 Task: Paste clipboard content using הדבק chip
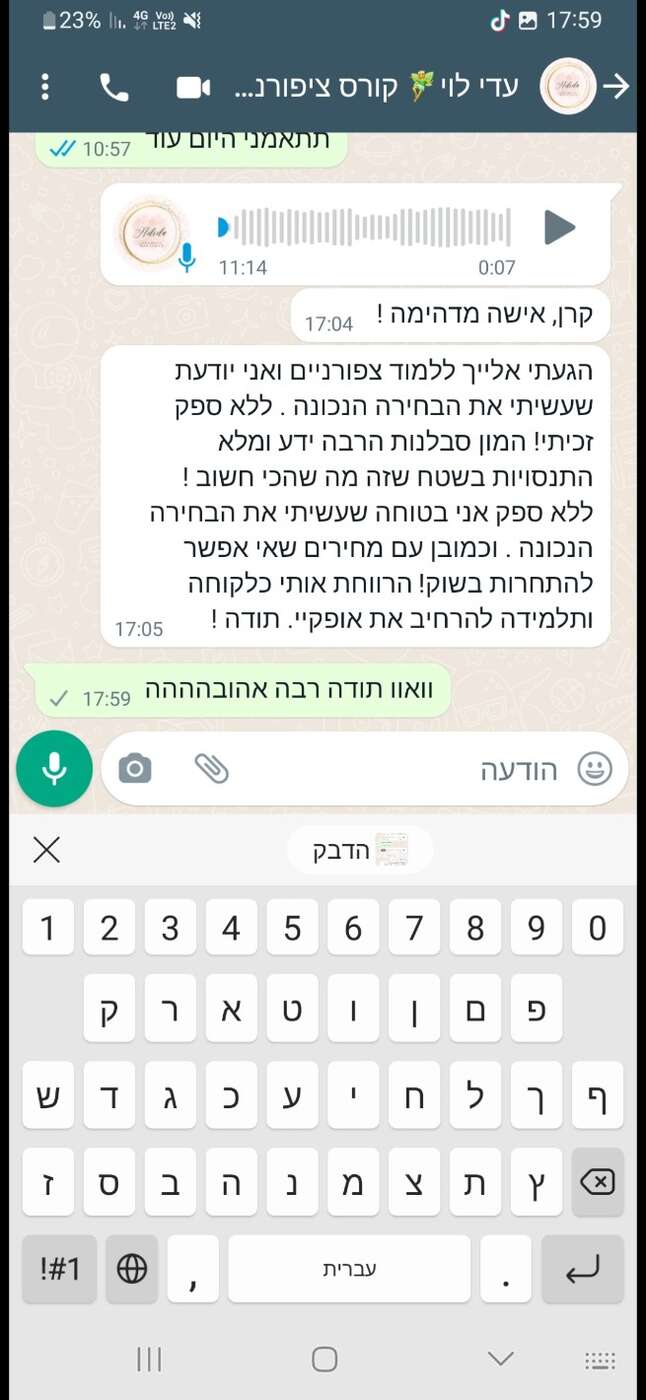360,851
